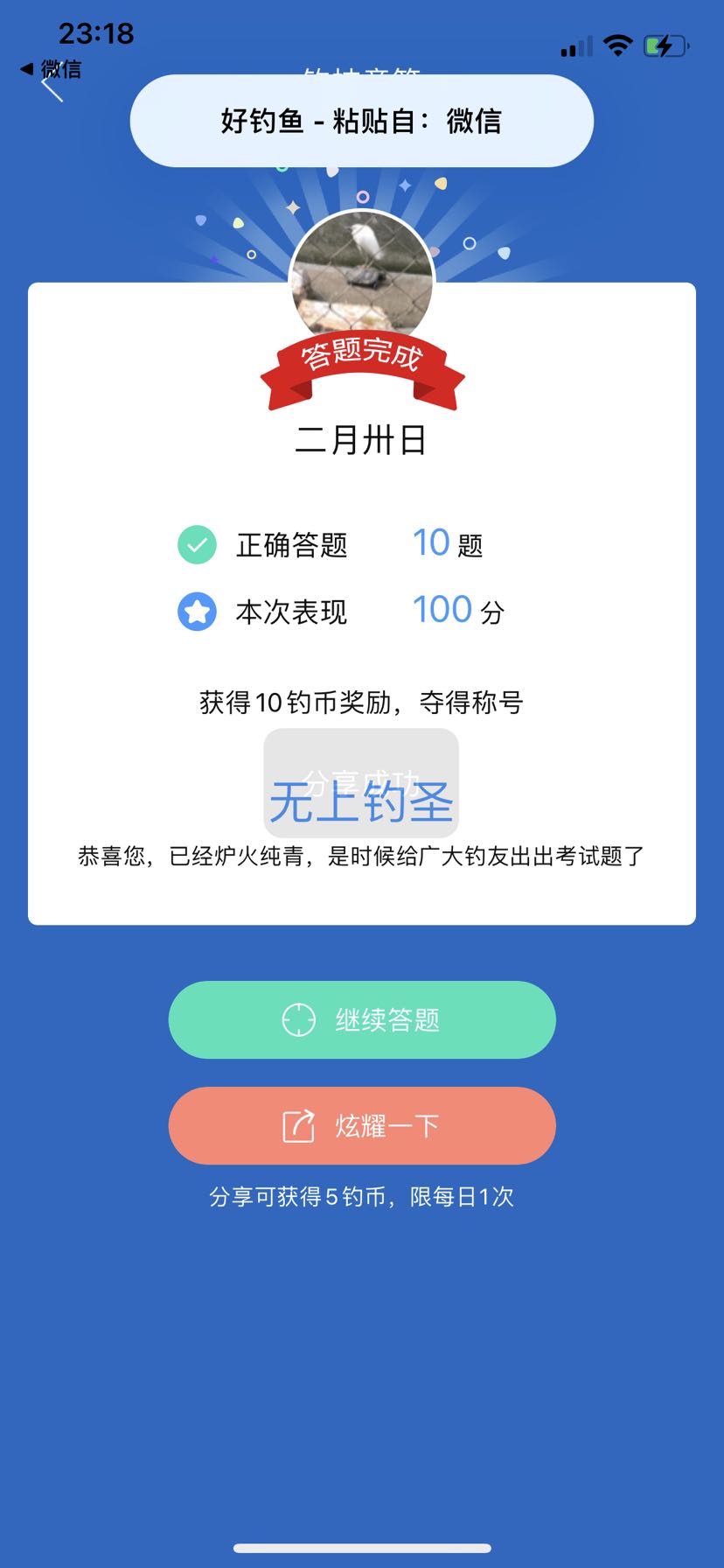
Task: Tap 炫耀一下 to share the result
Action: coord(362,1126)
